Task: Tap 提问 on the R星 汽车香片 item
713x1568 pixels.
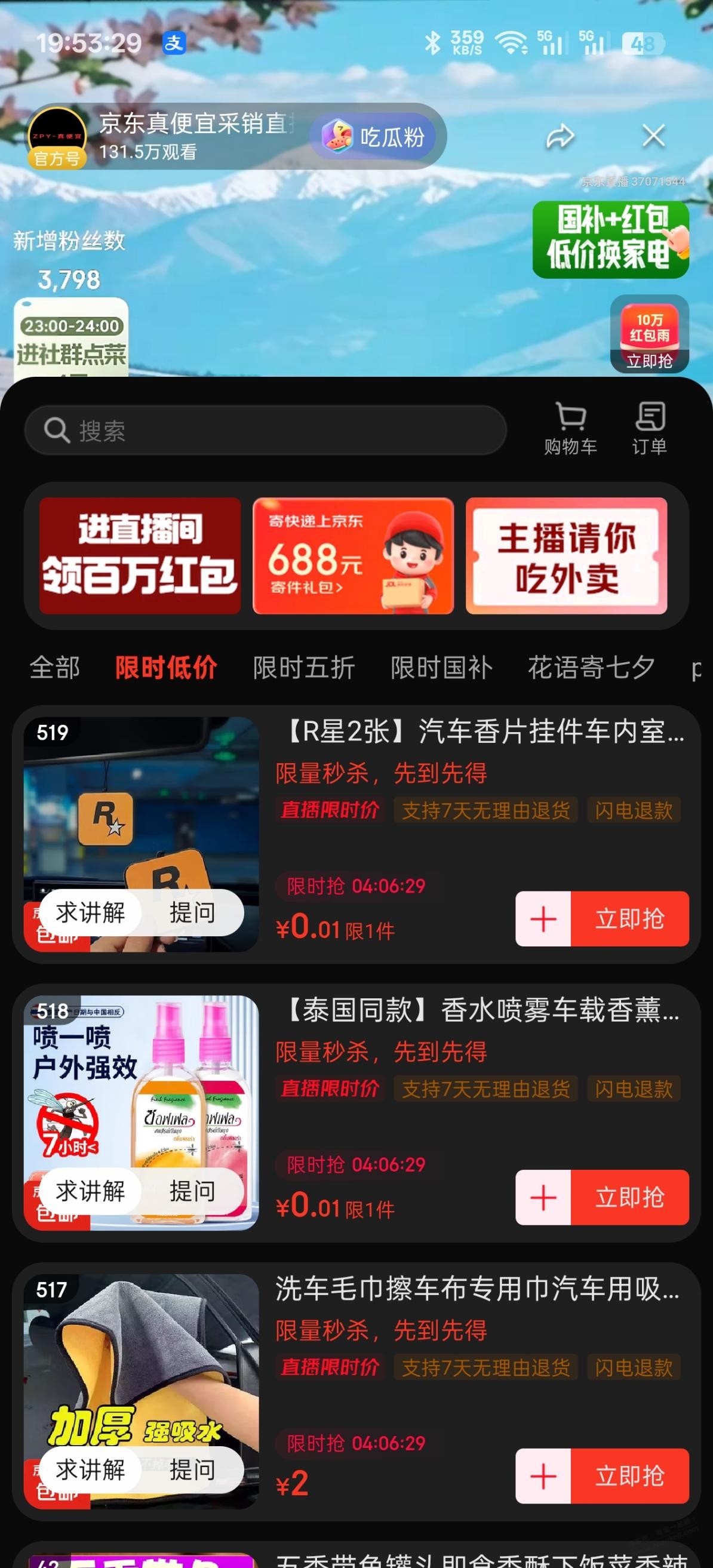Action: [192, 912]
